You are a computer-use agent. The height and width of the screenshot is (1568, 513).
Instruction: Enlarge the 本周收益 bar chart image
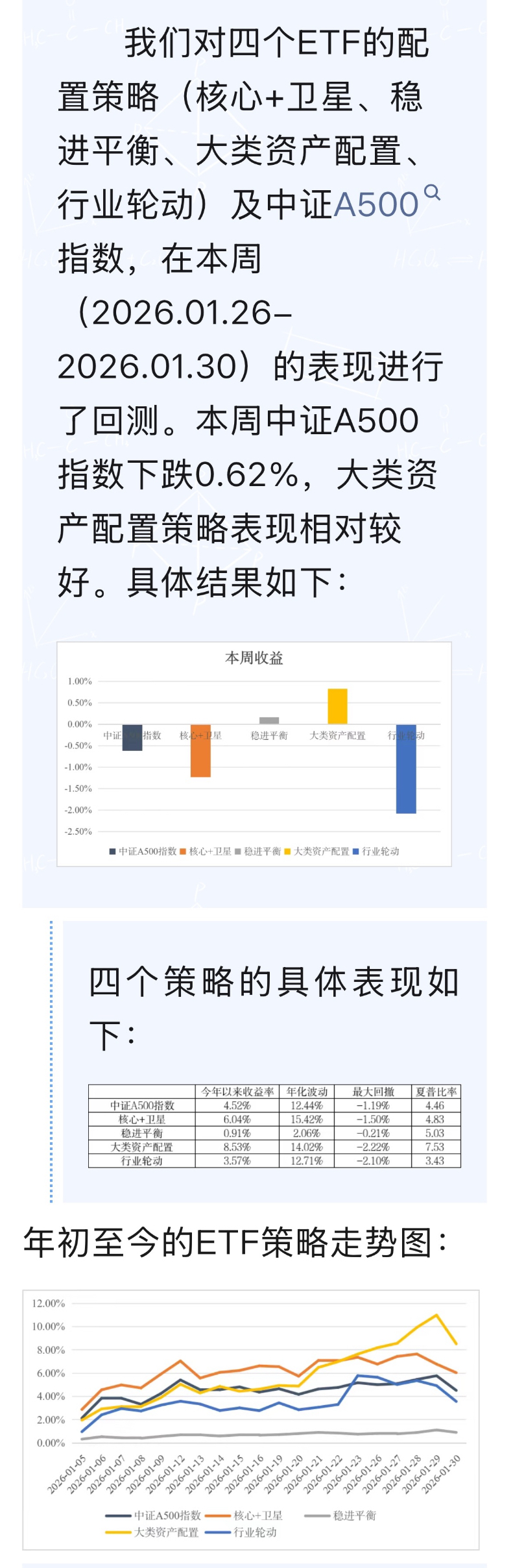[254, 754]
